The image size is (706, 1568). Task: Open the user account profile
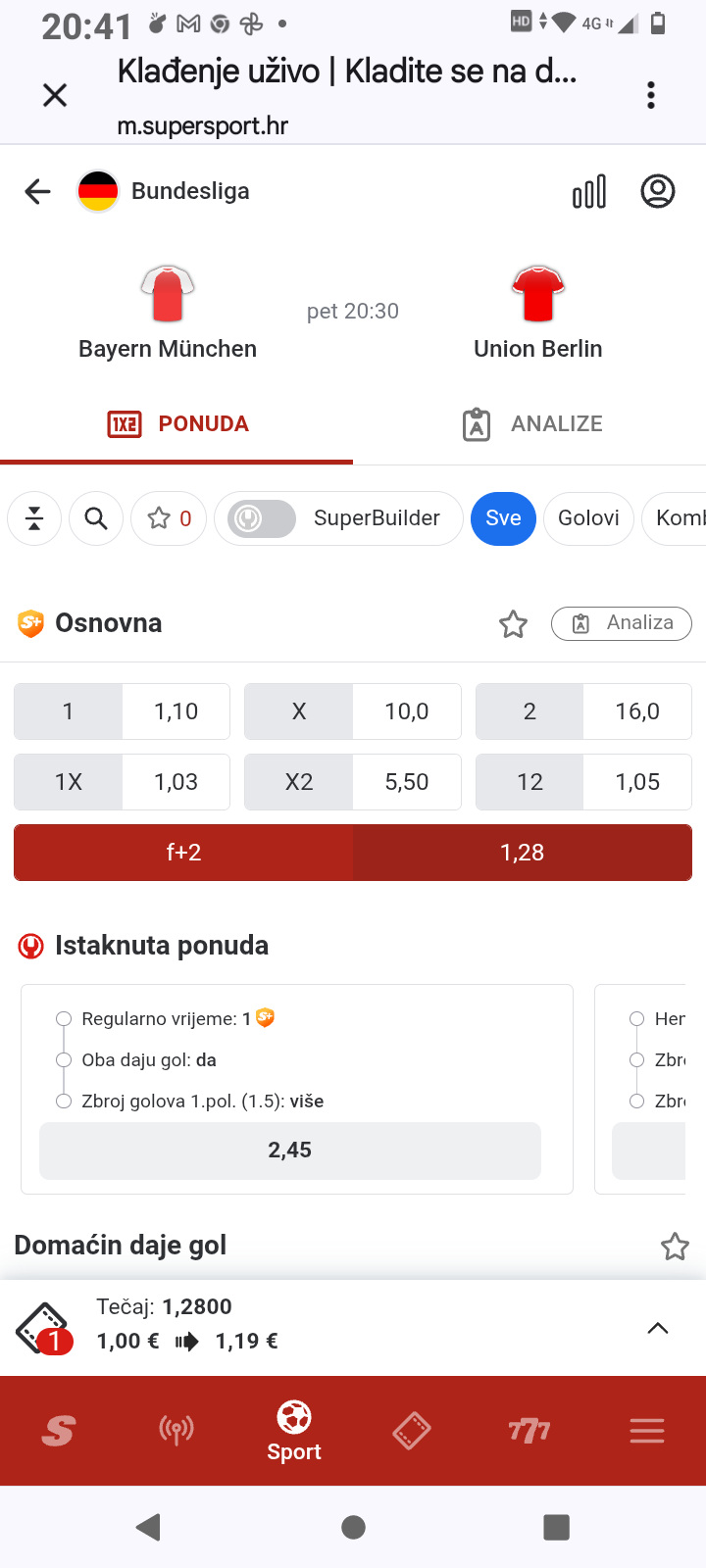pyautogui.click(x=658, y=191)
